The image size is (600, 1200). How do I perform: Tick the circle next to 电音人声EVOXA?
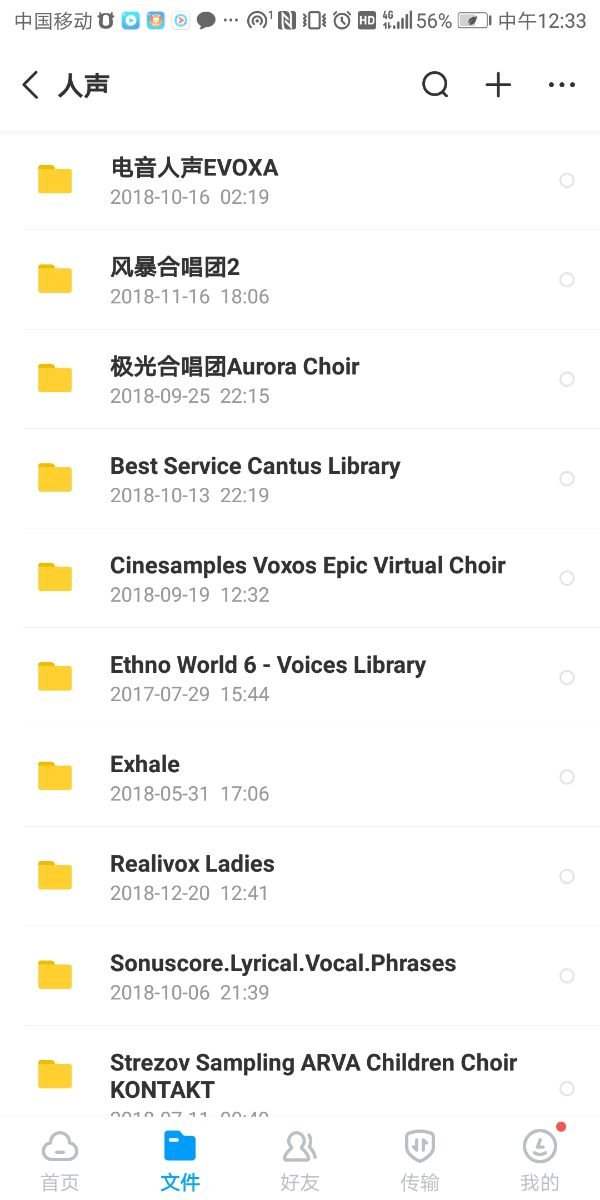[567, 181]
